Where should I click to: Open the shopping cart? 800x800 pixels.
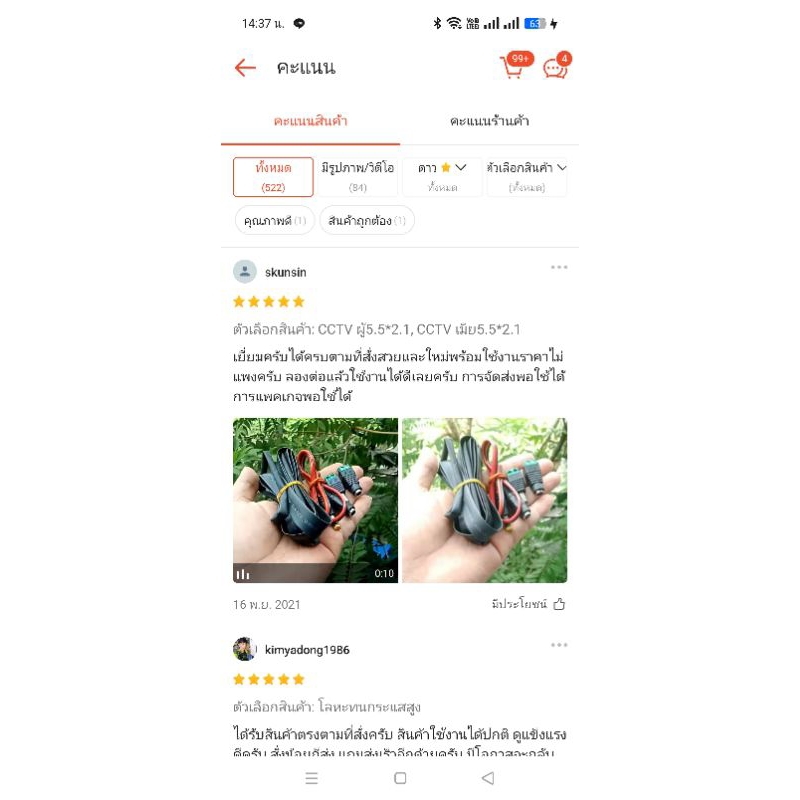(x=514, y=66)
